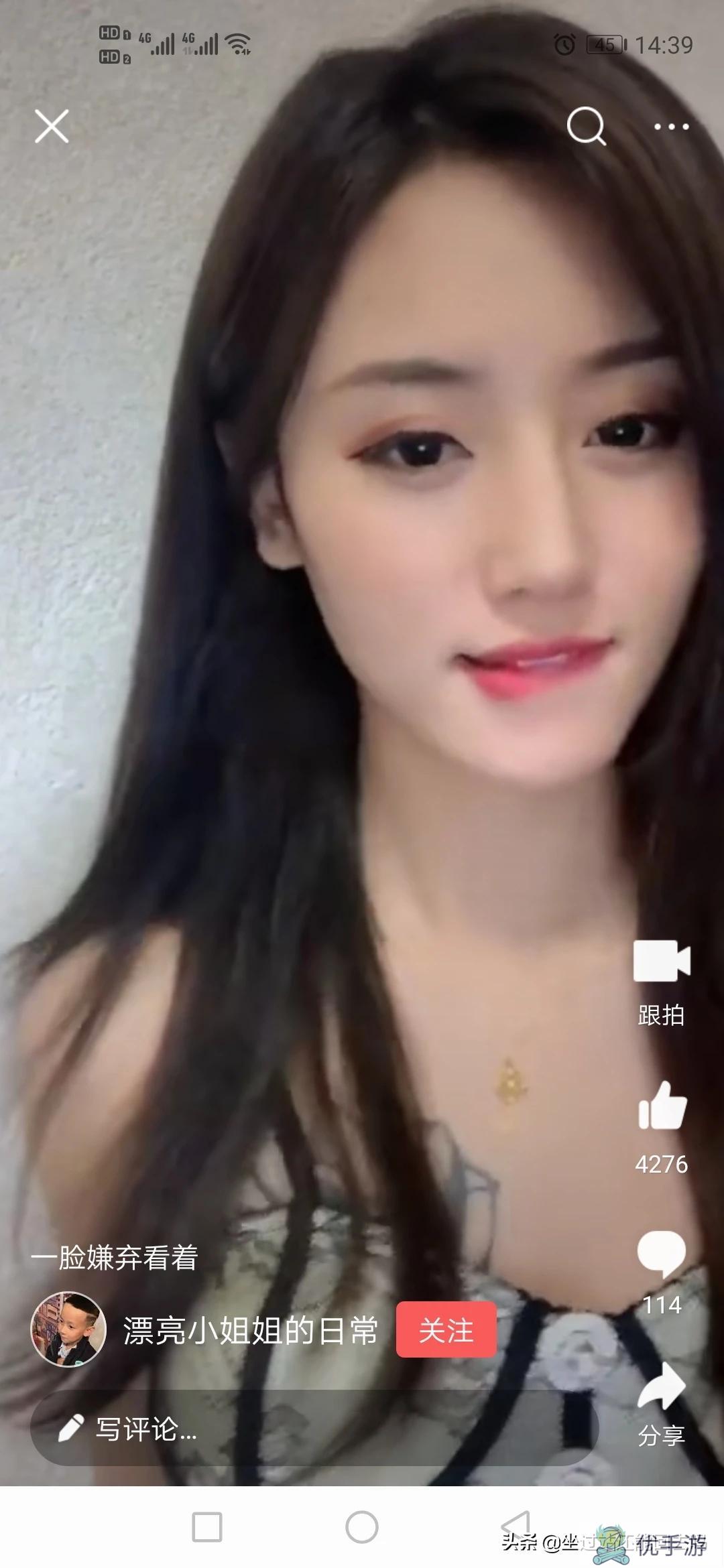Share this video via 分享
The width and height of the screenshot is (724, 1568).
coord(662,1388)
